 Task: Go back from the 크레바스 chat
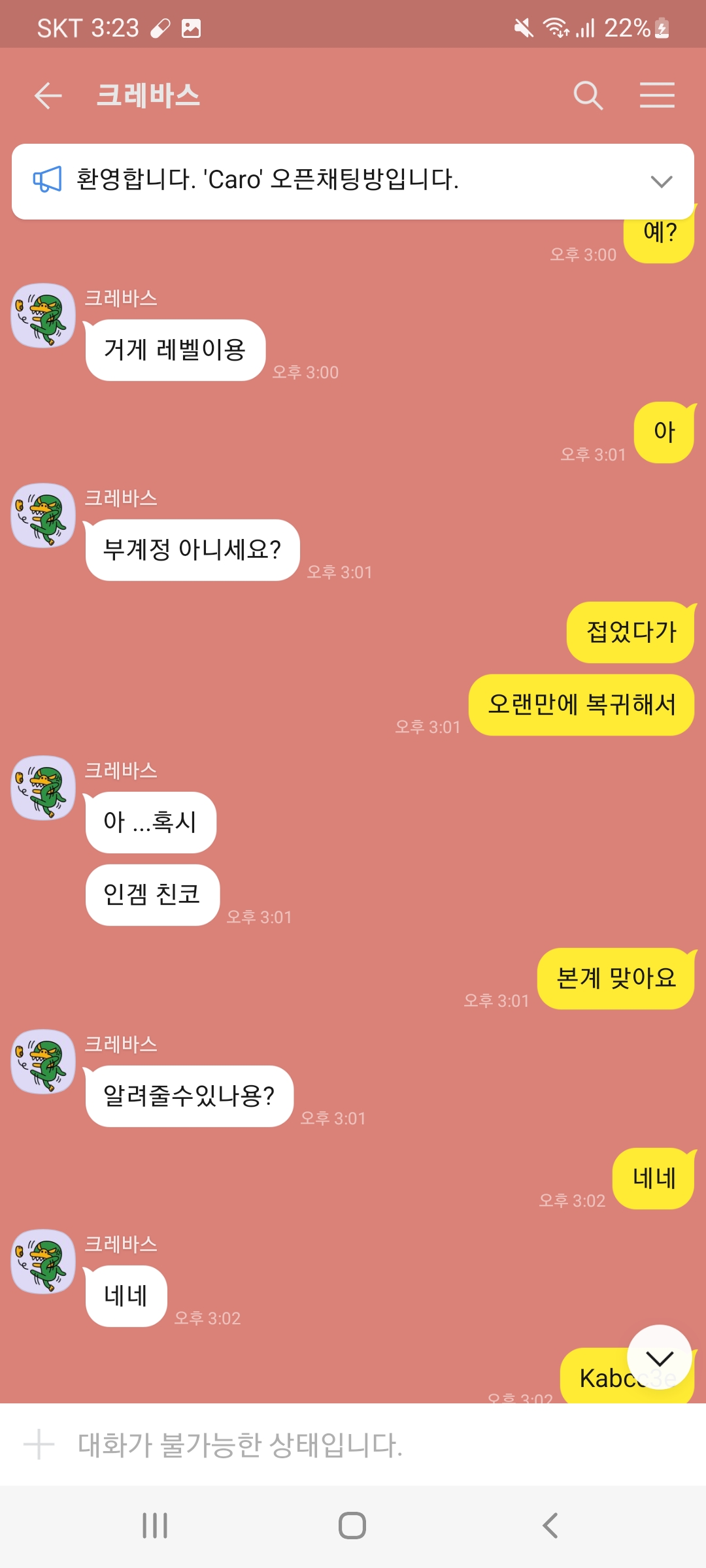click(x=48, y=96)
